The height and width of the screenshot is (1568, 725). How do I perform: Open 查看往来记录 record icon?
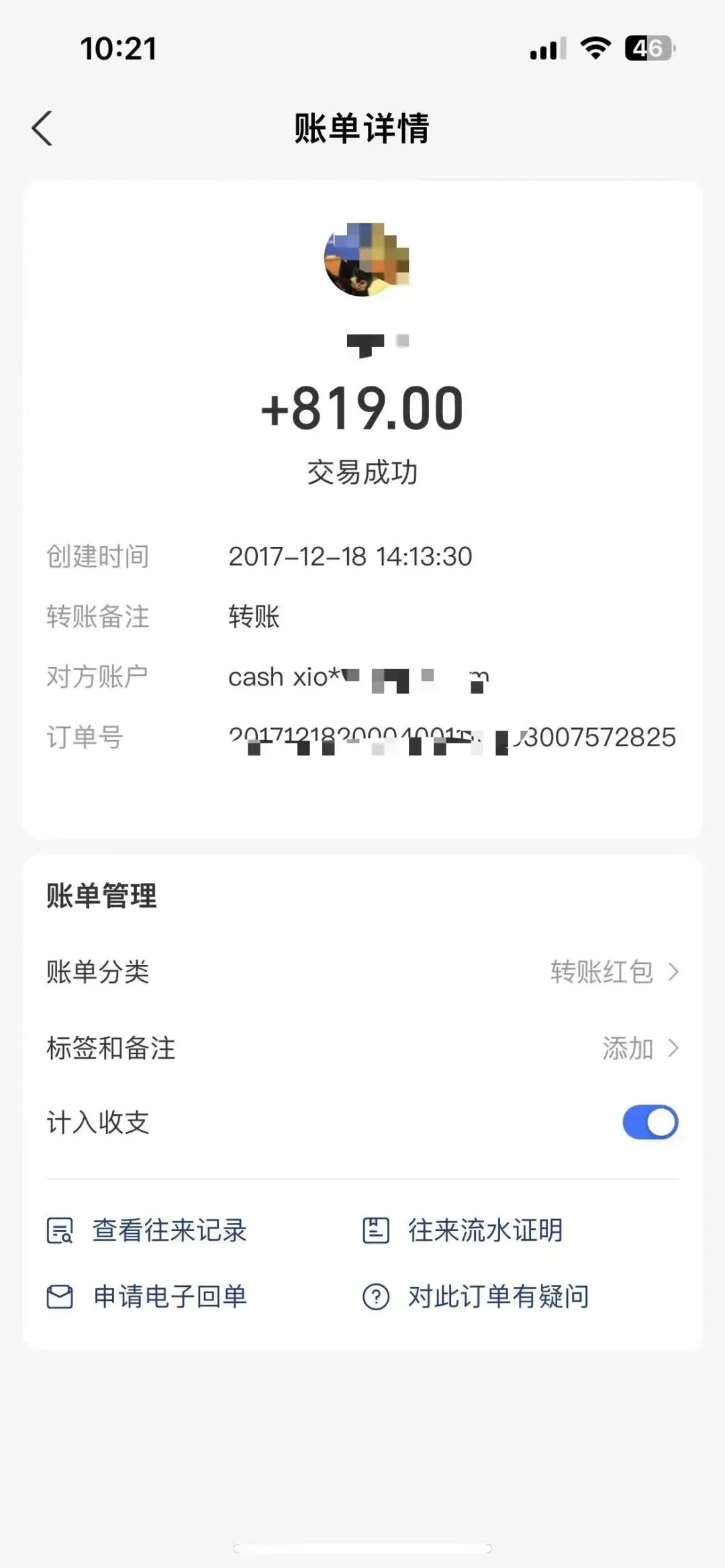(x=60, y=1230)
